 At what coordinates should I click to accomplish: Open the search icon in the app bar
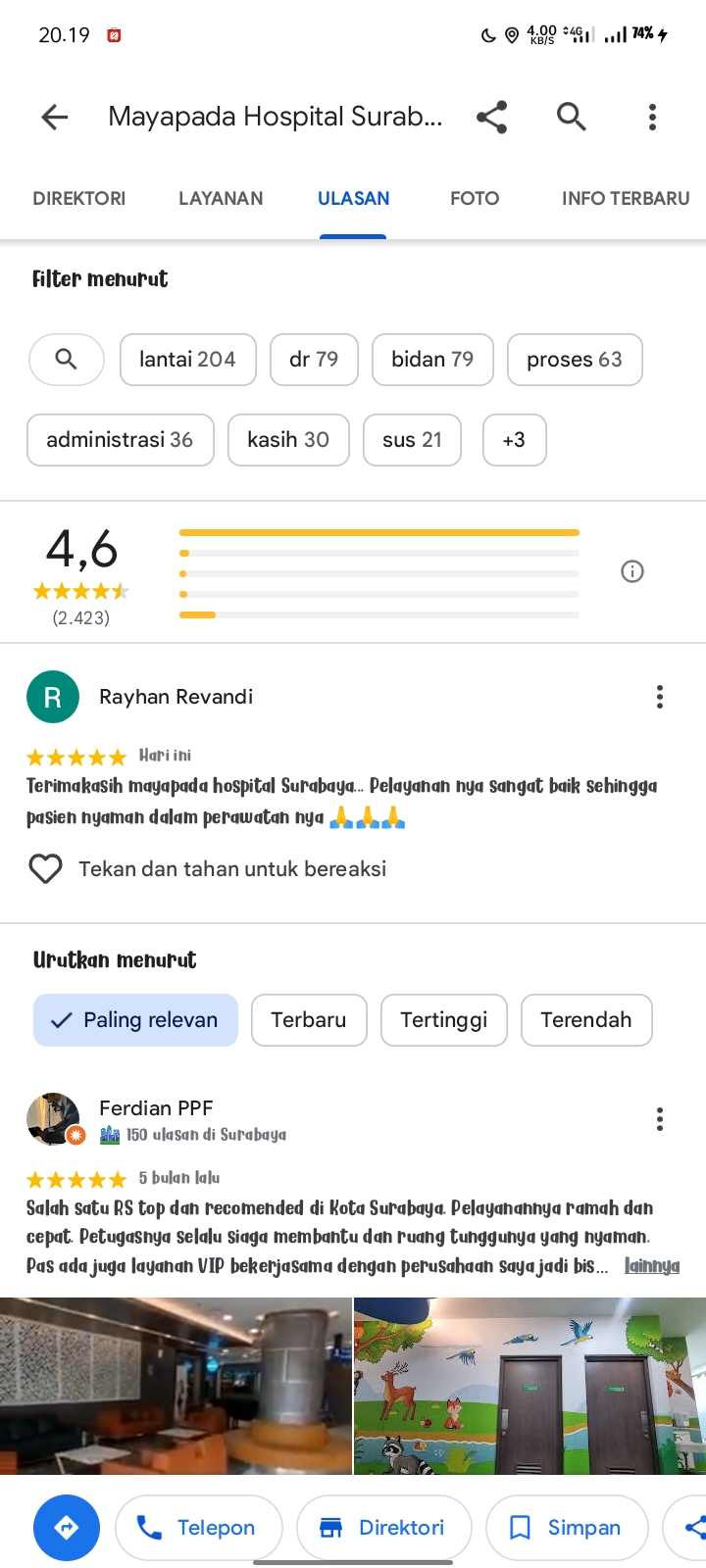pos(572,118)
